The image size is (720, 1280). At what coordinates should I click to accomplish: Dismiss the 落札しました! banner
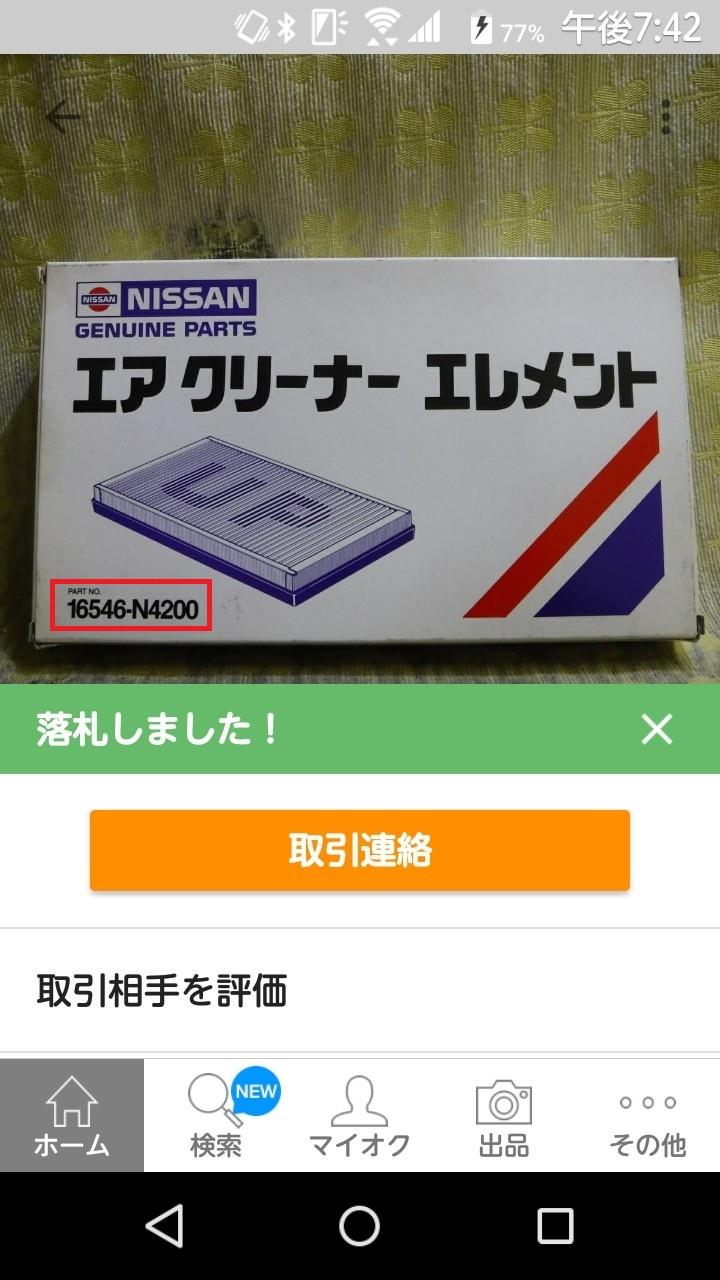657,729
